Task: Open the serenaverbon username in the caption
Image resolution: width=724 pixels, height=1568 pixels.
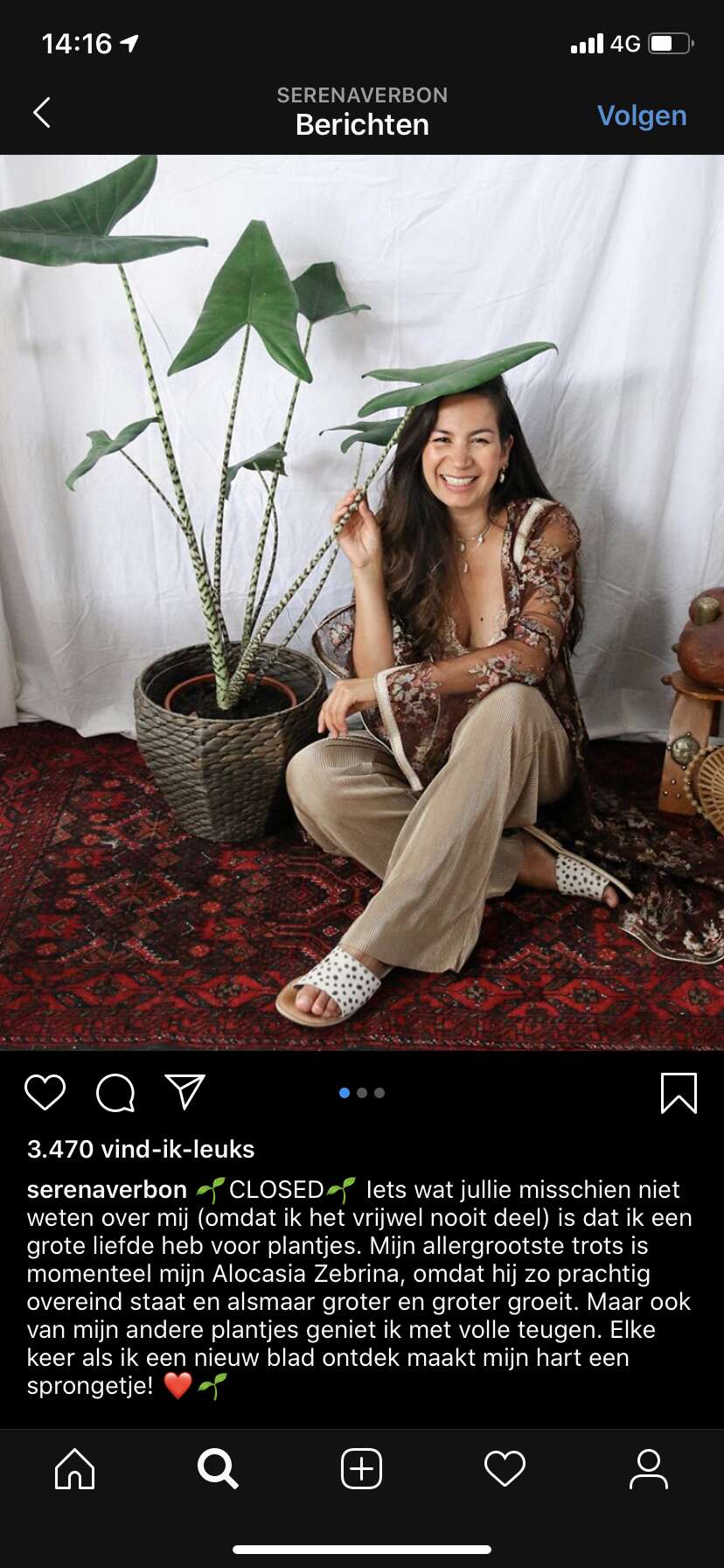Action: [107, 1189]
